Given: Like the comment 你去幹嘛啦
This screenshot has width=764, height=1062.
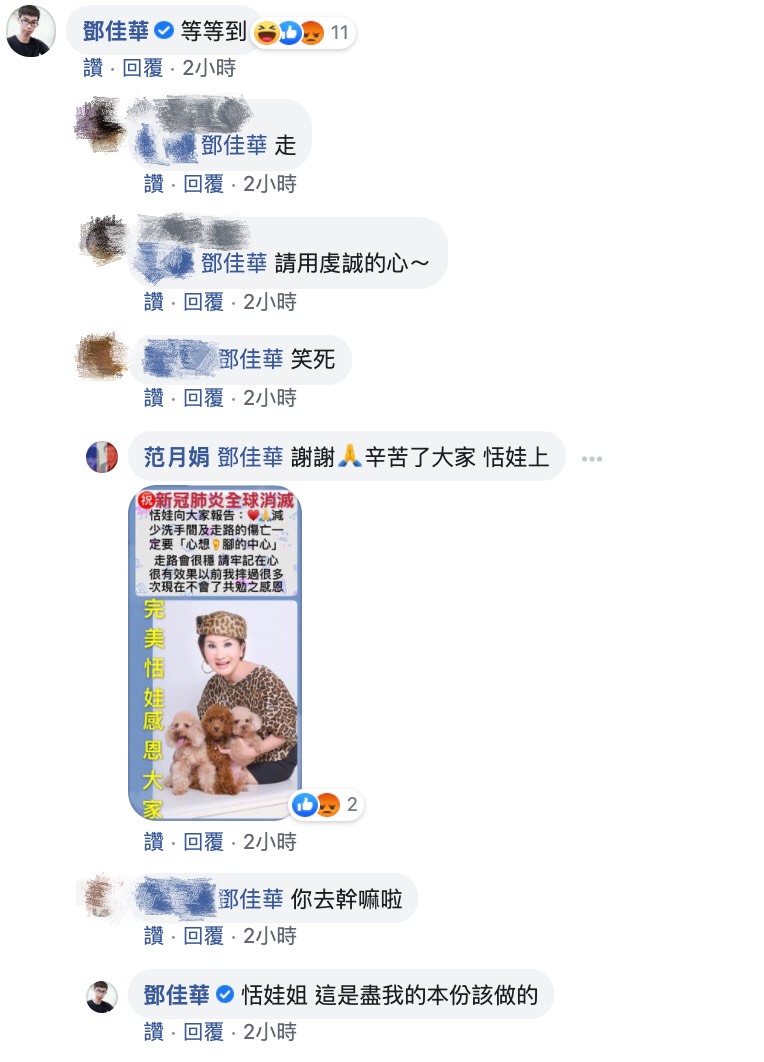Looking at the screenshot, I should pyautogui.click(x=153, y=935).
